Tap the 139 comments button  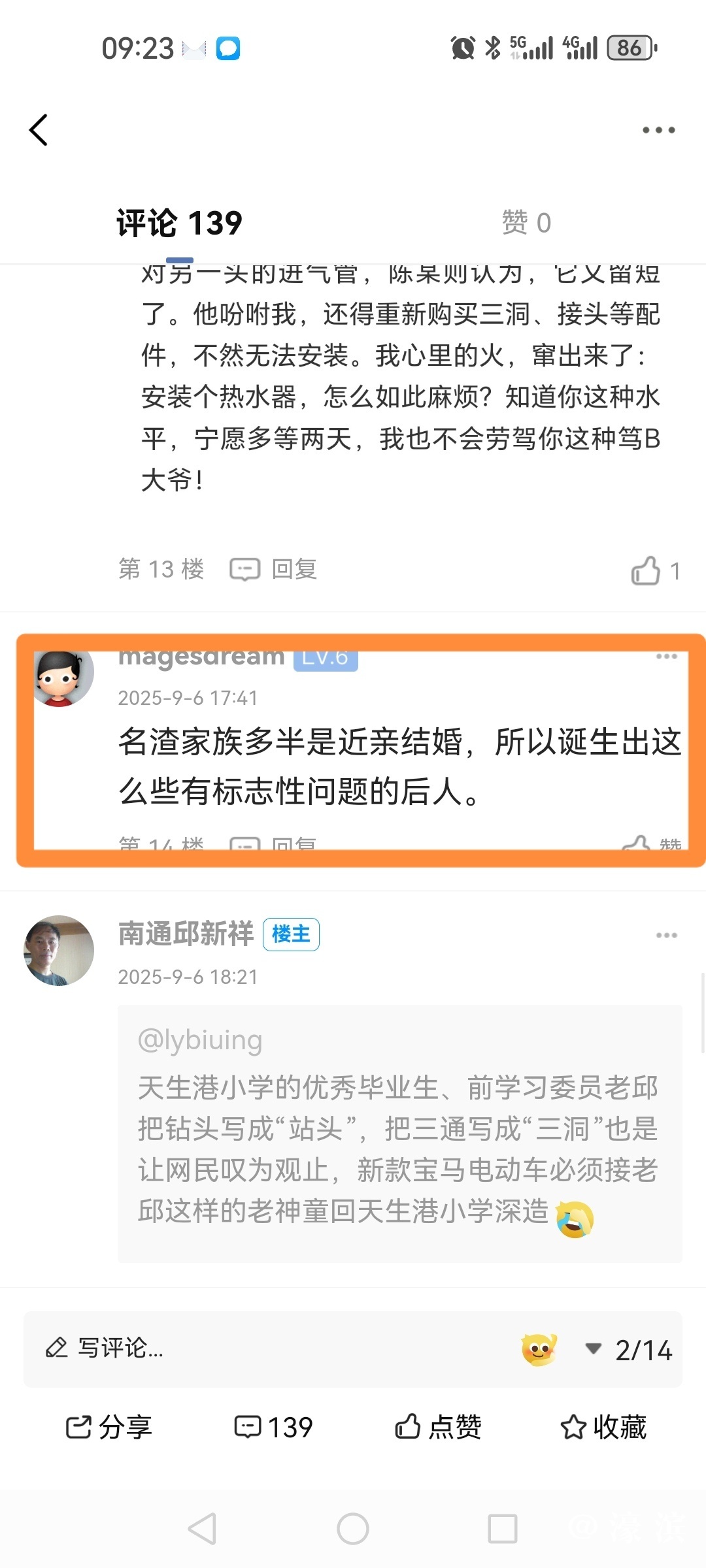point(273,1427)
